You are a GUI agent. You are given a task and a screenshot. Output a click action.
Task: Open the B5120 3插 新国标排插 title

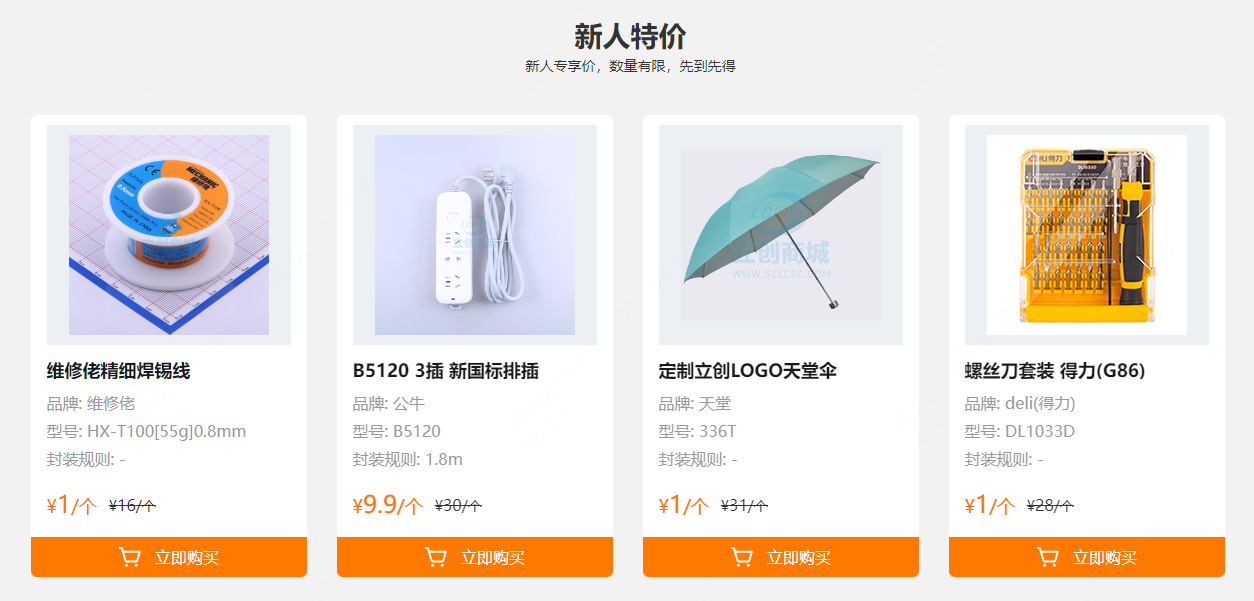[x=446, y=371]
